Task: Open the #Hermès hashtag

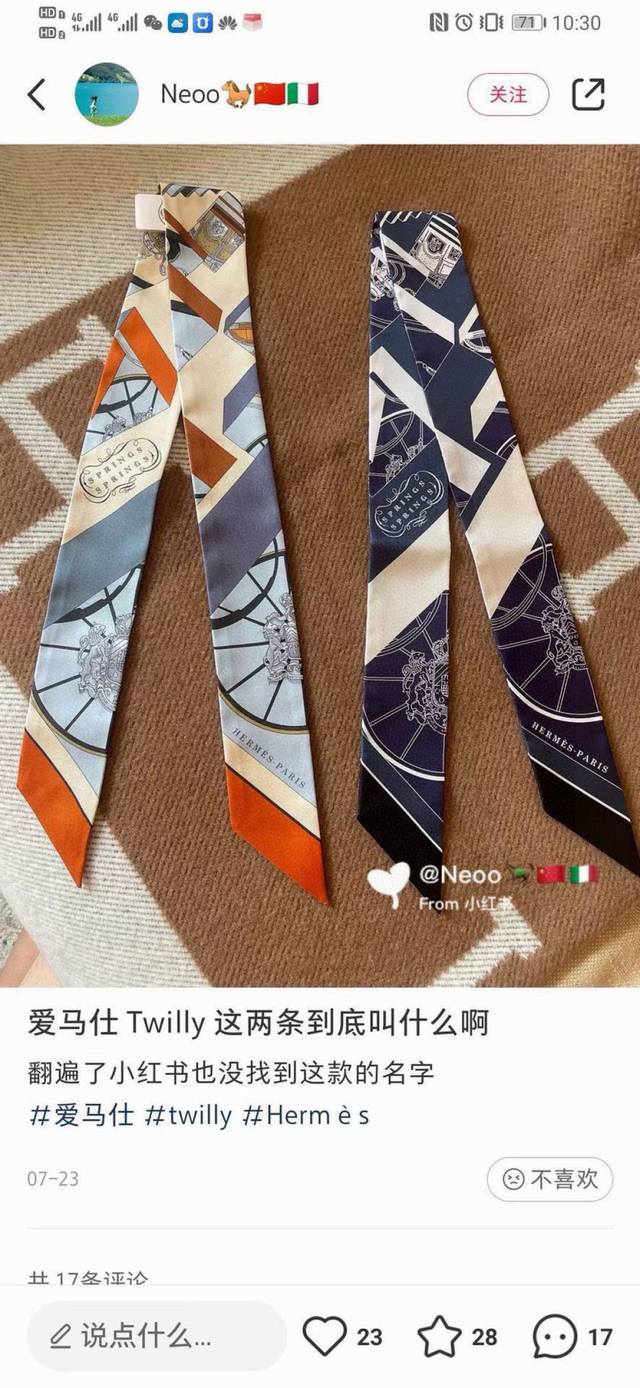Action: (306, 1115)
